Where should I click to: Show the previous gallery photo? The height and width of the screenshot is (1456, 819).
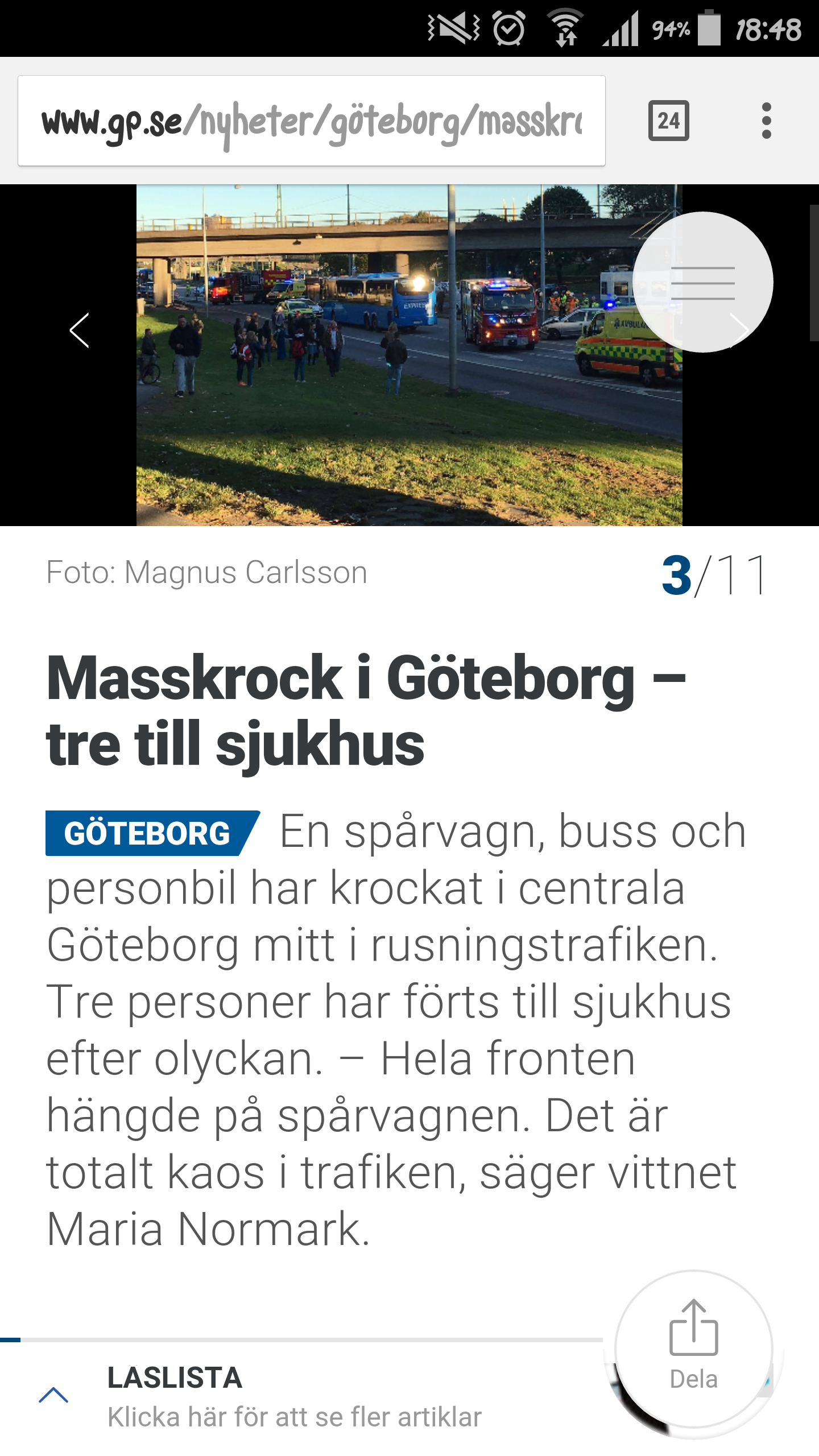[x=80, y=330]
